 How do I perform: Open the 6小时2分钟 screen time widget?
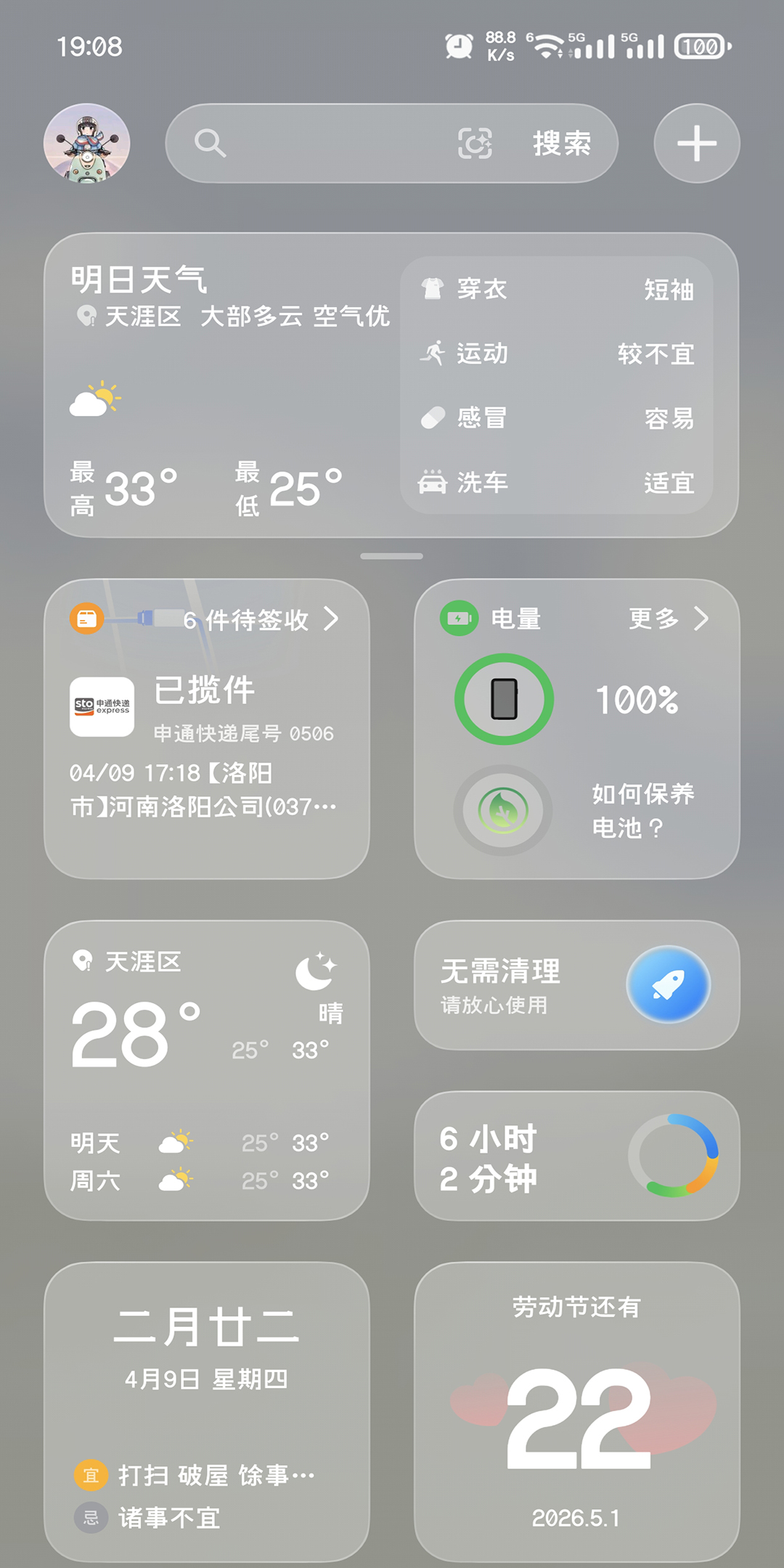coord(576,1156)
